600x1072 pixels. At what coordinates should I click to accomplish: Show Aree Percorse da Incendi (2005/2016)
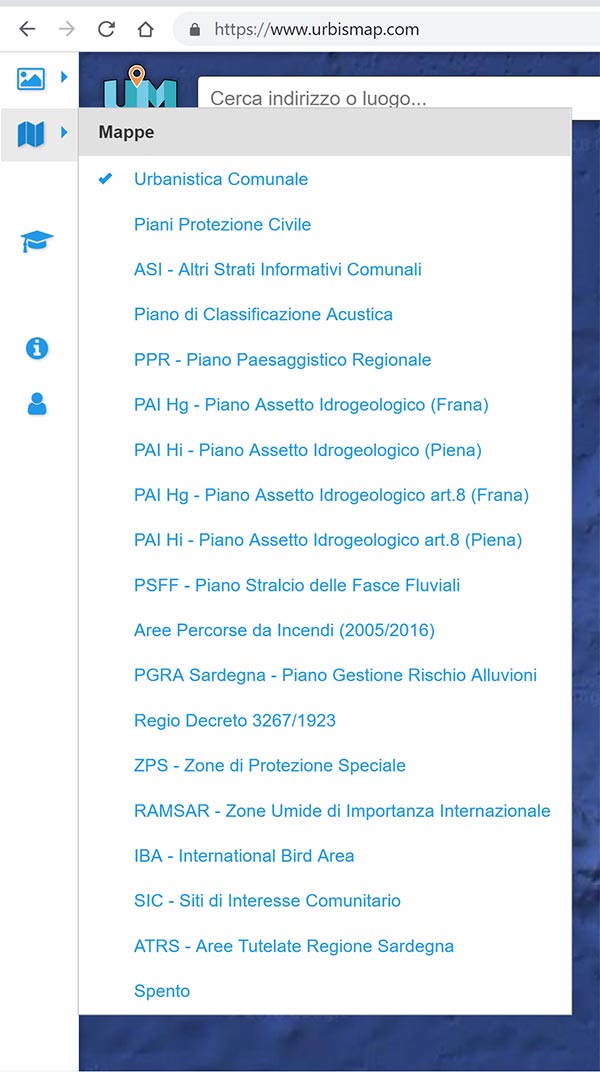coord(284,630)
